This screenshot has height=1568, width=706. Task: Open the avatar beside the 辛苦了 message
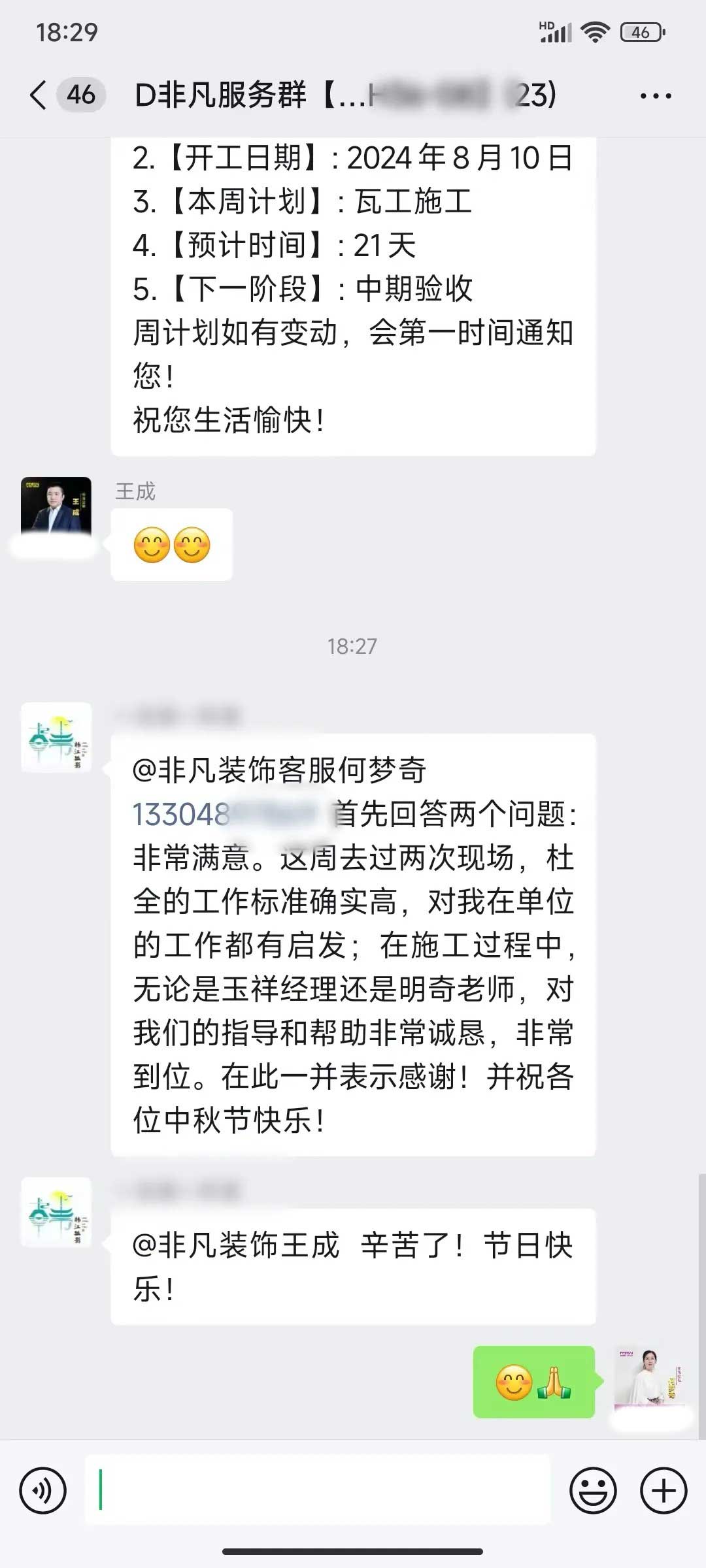pos(56,1212)
